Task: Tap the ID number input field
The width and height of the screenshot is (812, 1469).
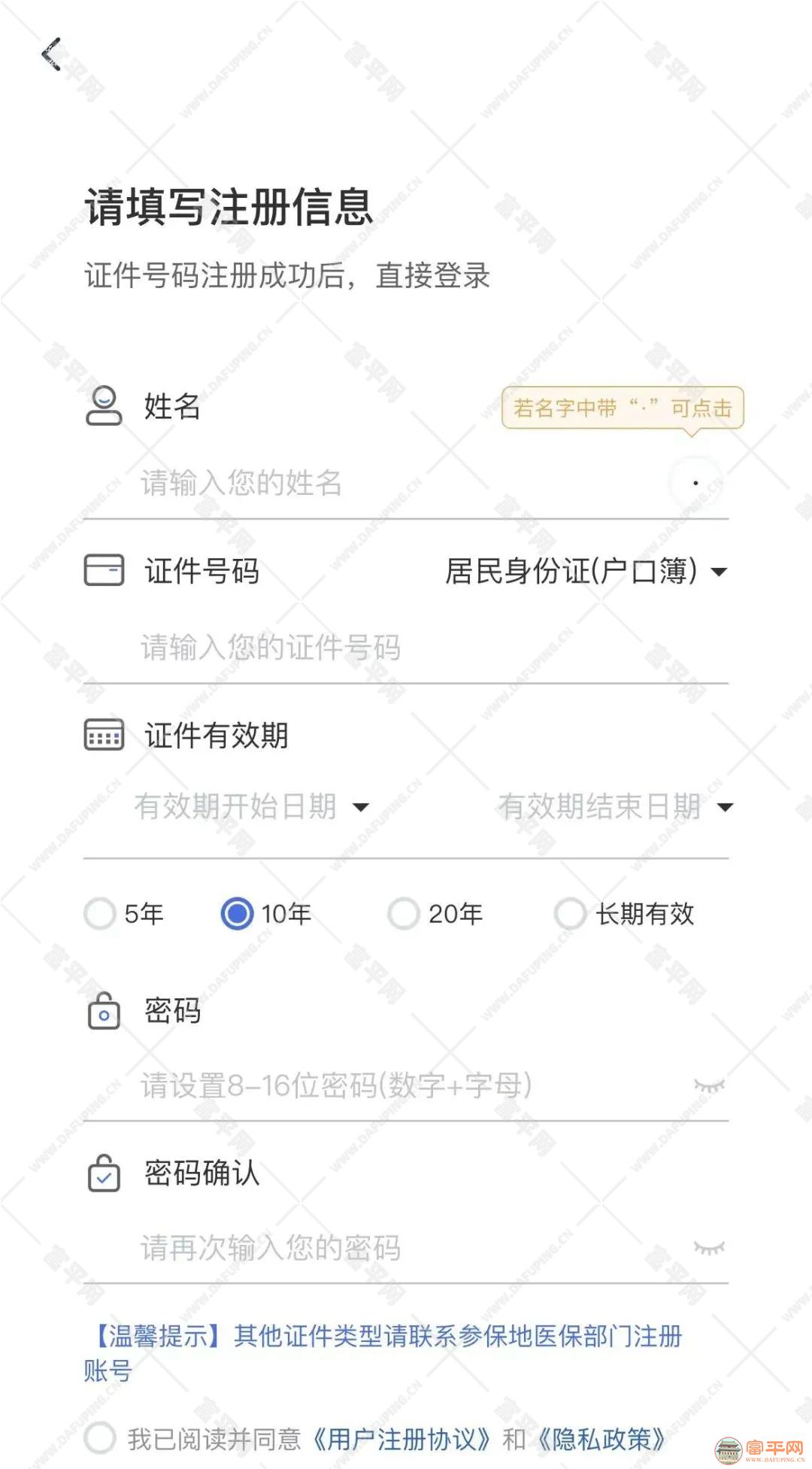Action: (391, 648)
